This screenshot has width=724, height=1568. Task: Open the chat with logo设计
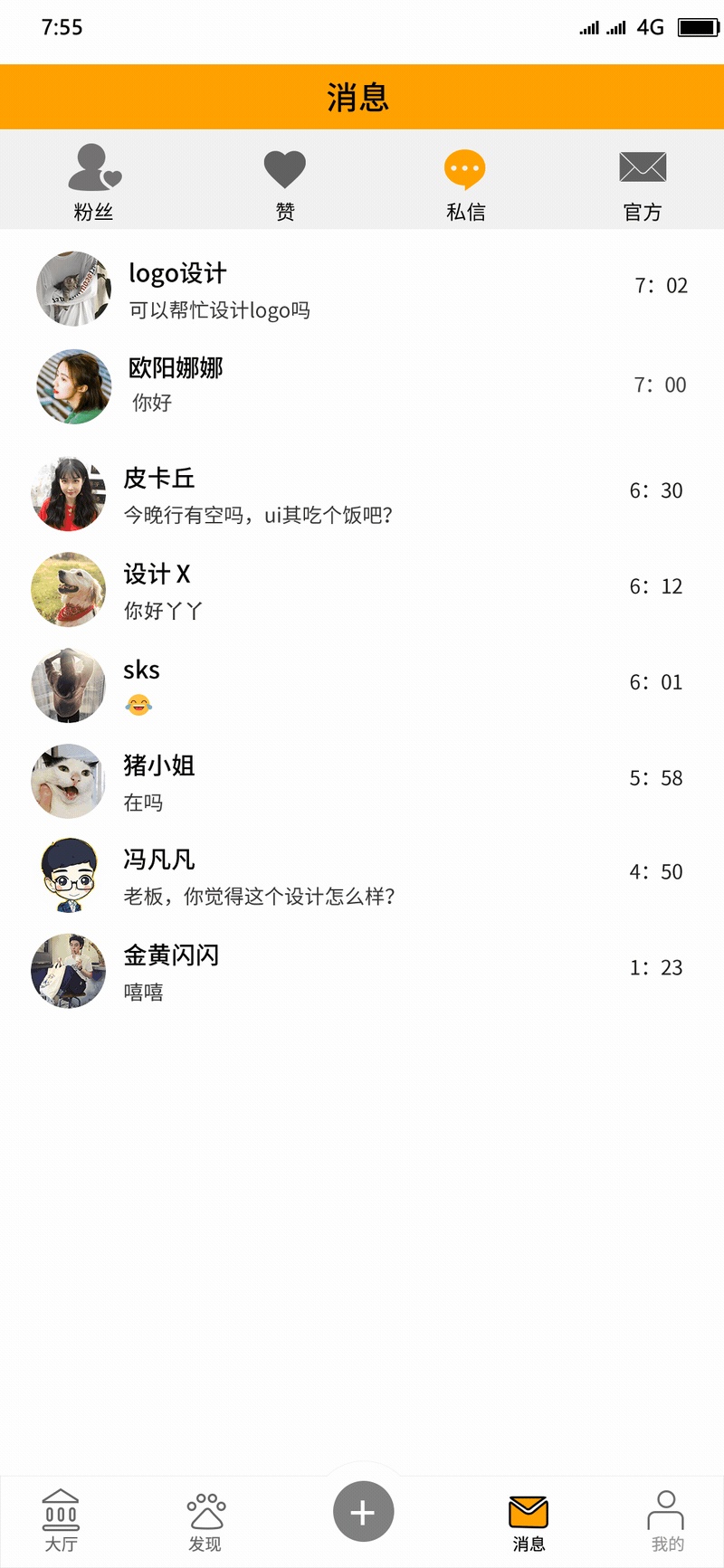click(362, 290)
